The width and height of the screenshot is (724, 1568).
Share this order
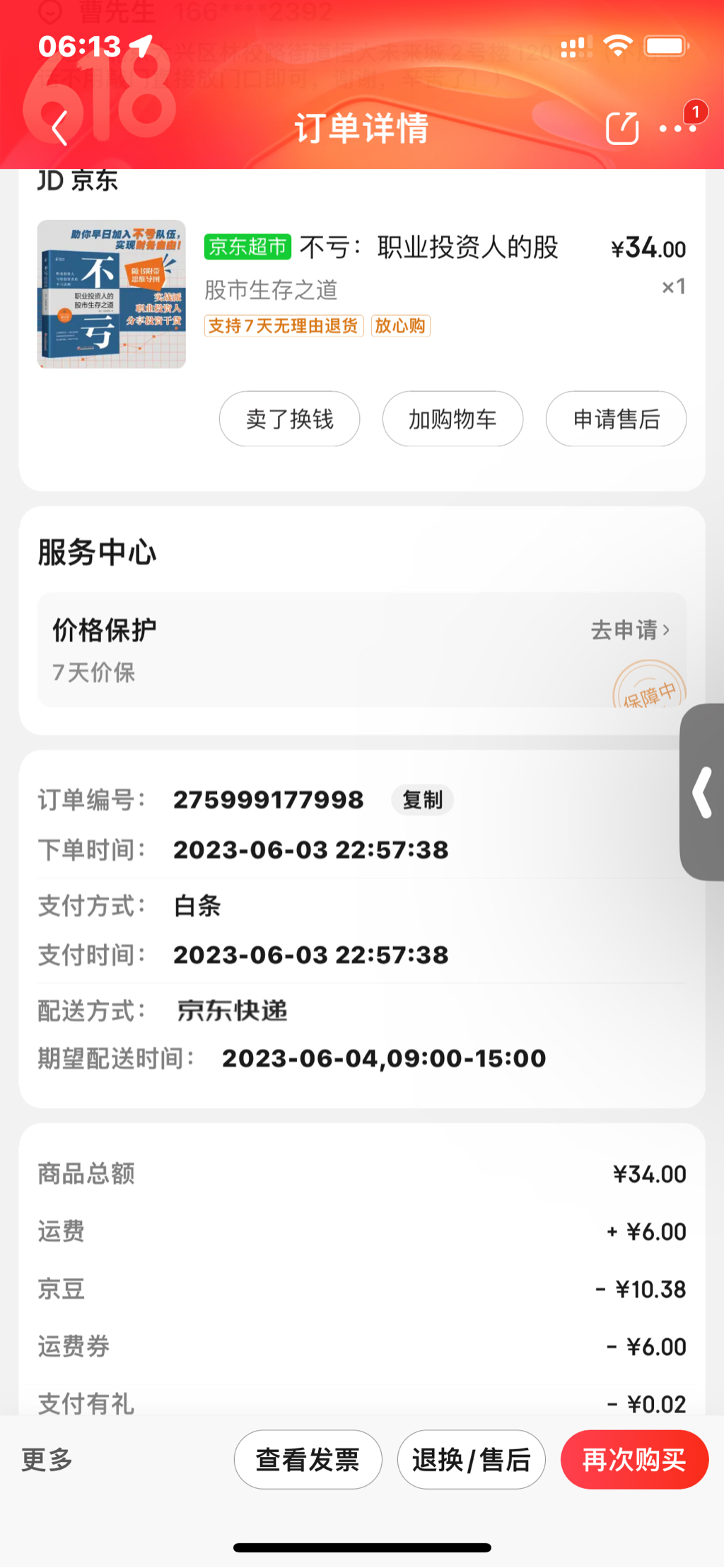(622, 128)
